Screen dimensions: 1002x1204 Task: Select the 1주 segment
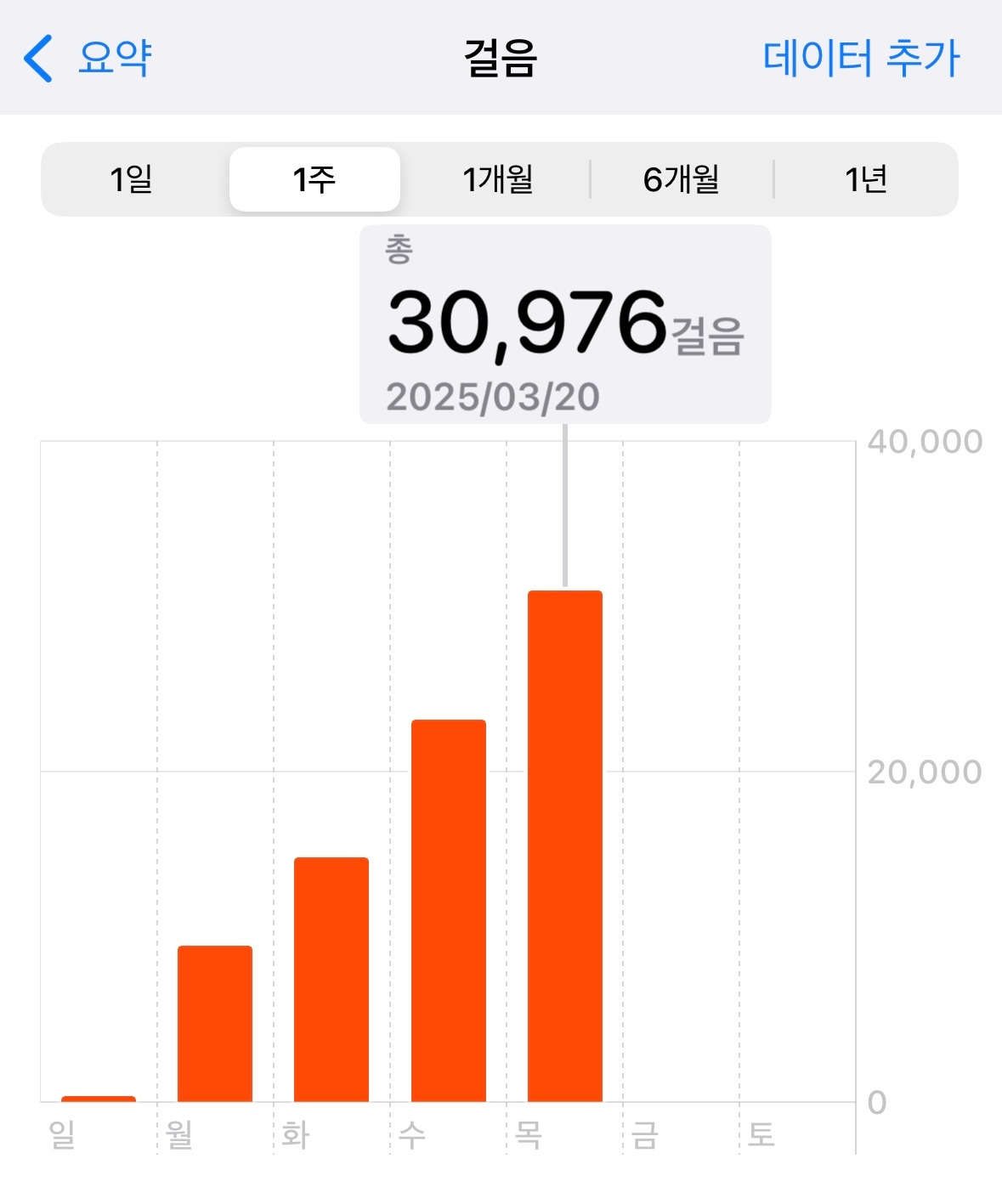[314, 179]
